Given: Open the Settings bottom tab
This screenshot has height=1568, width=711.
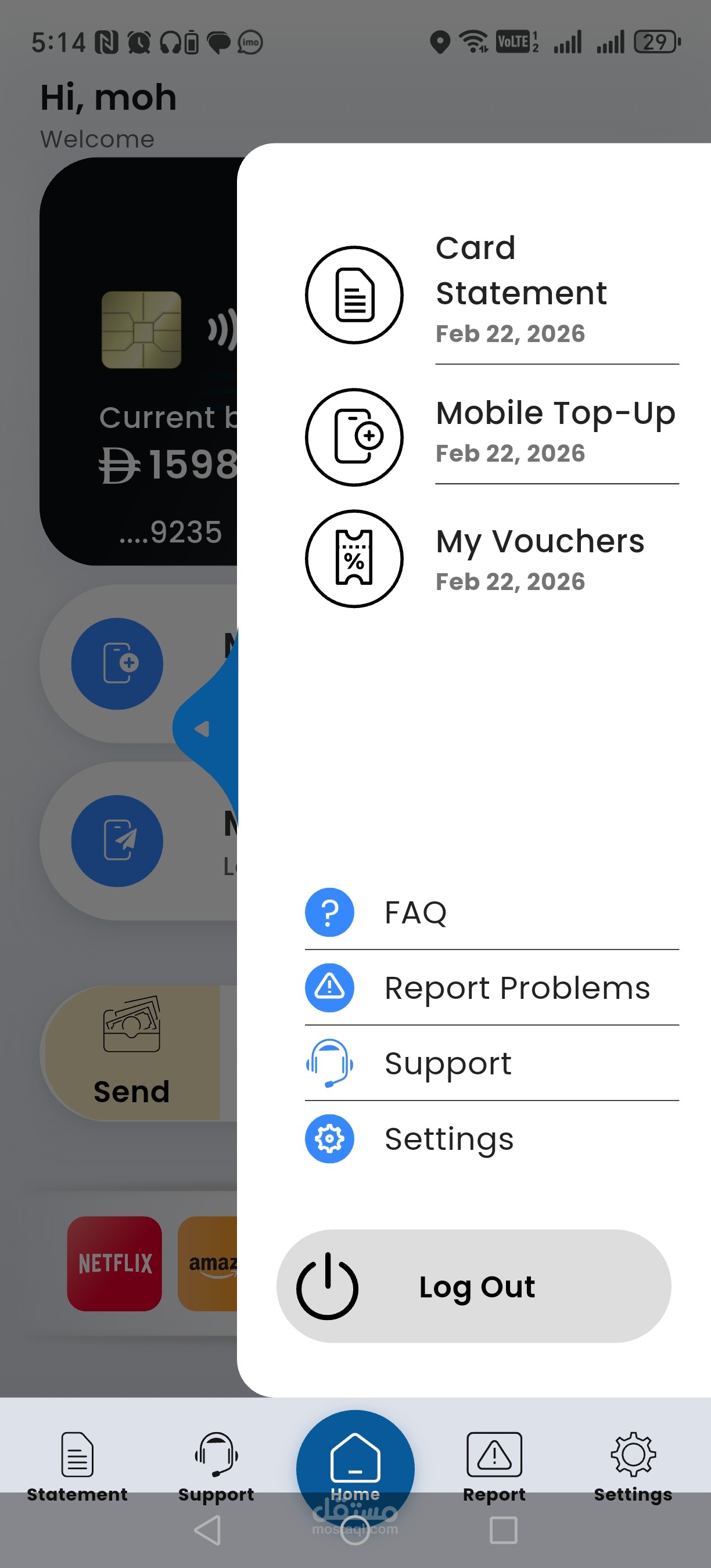Looking at the screenshot, I should tap(633, 1466).
